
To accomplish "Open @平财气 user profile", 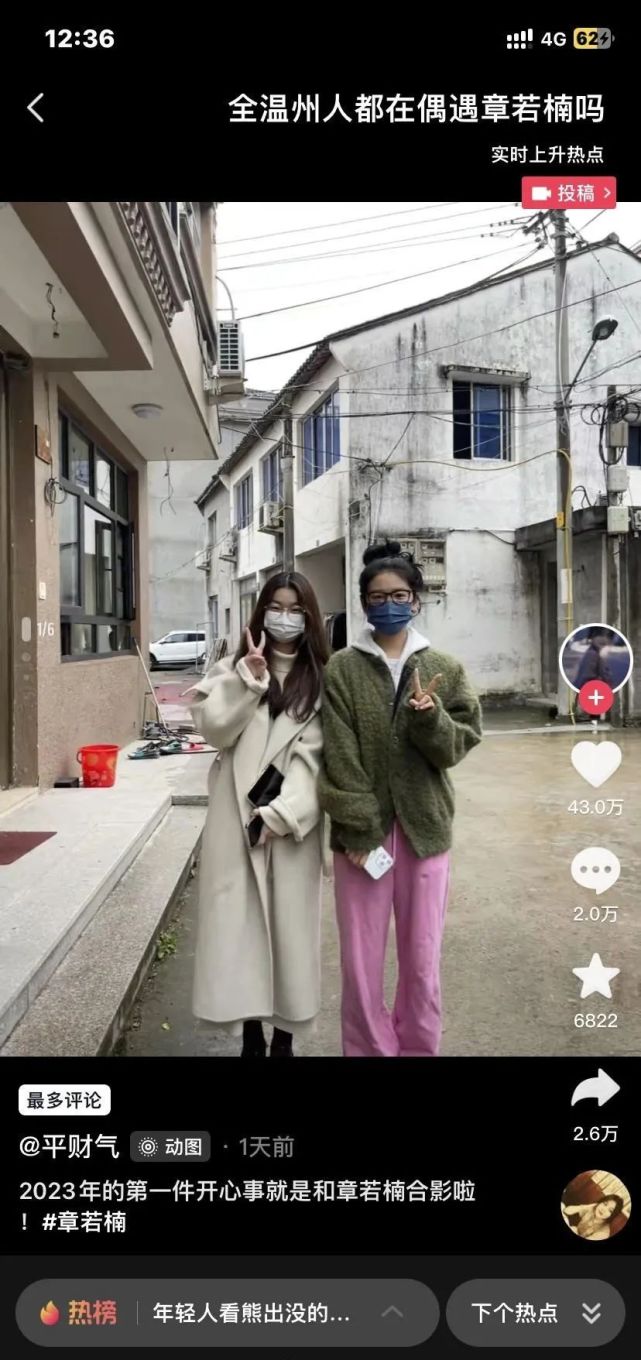I will (69, 1146).
